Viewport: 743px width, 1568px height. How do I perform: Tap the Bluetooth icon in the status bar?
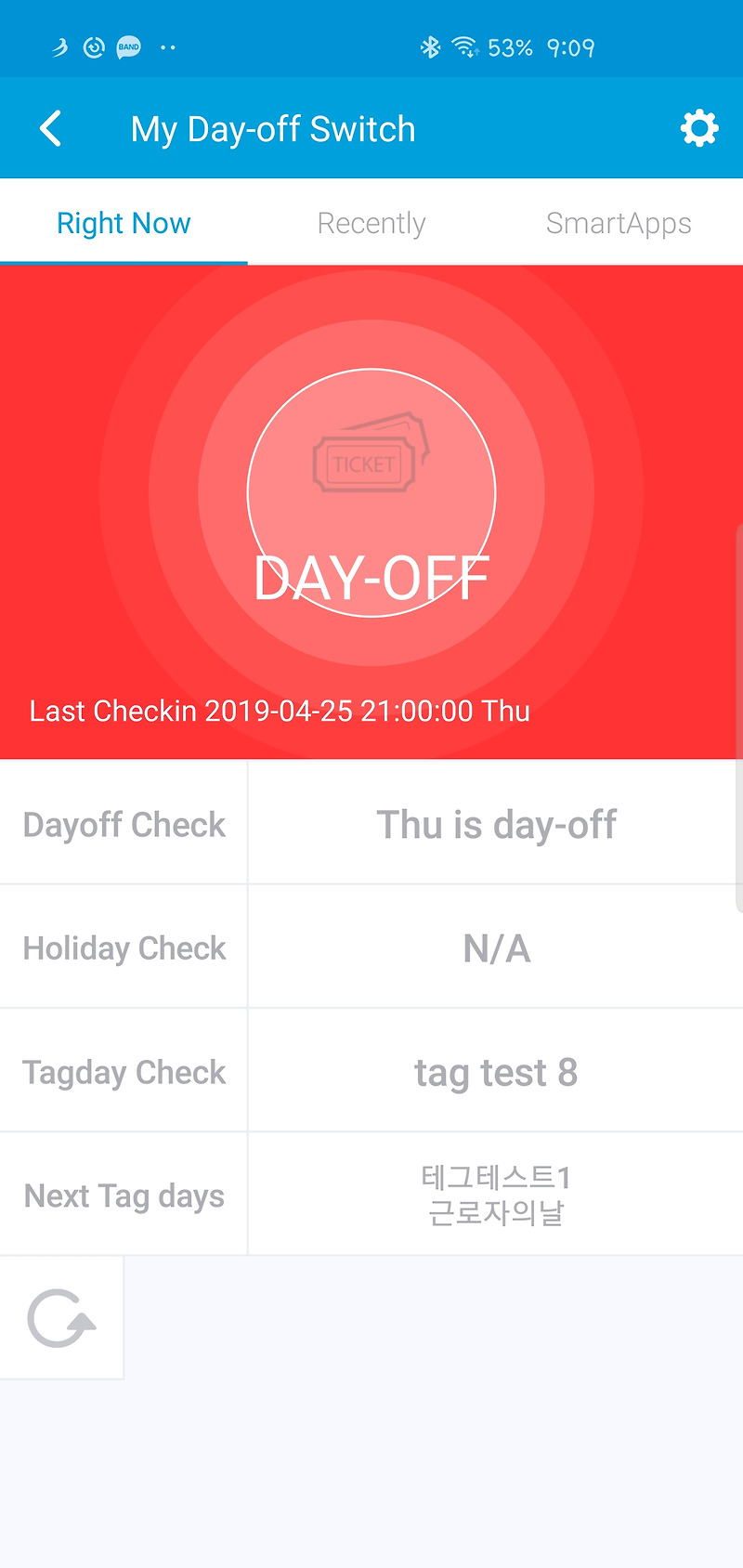(430, 46)
